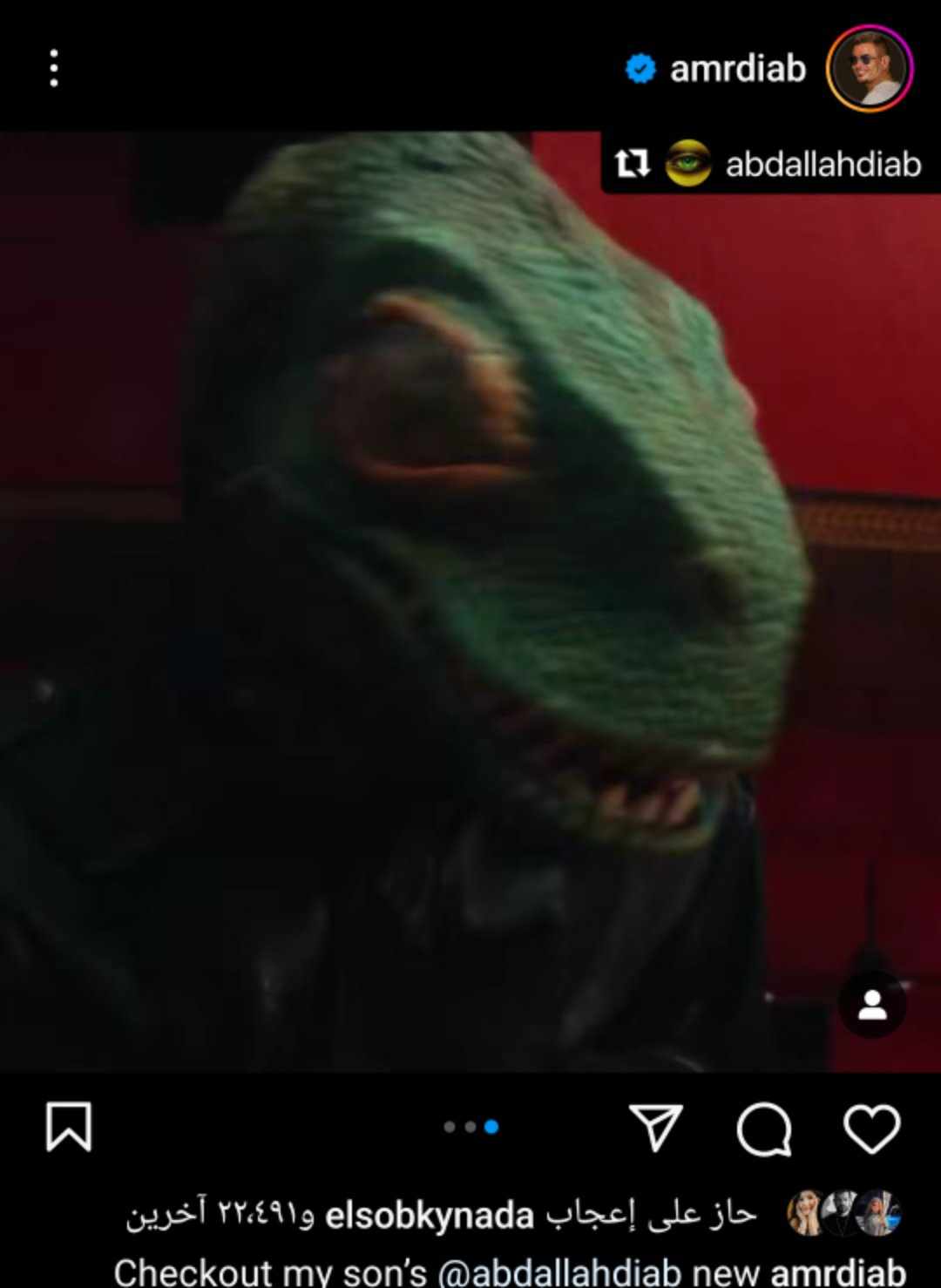Viewport: 941px width, 1288px height.
Task: Open the post's three-dot options menu
Action: coord(54,68)
